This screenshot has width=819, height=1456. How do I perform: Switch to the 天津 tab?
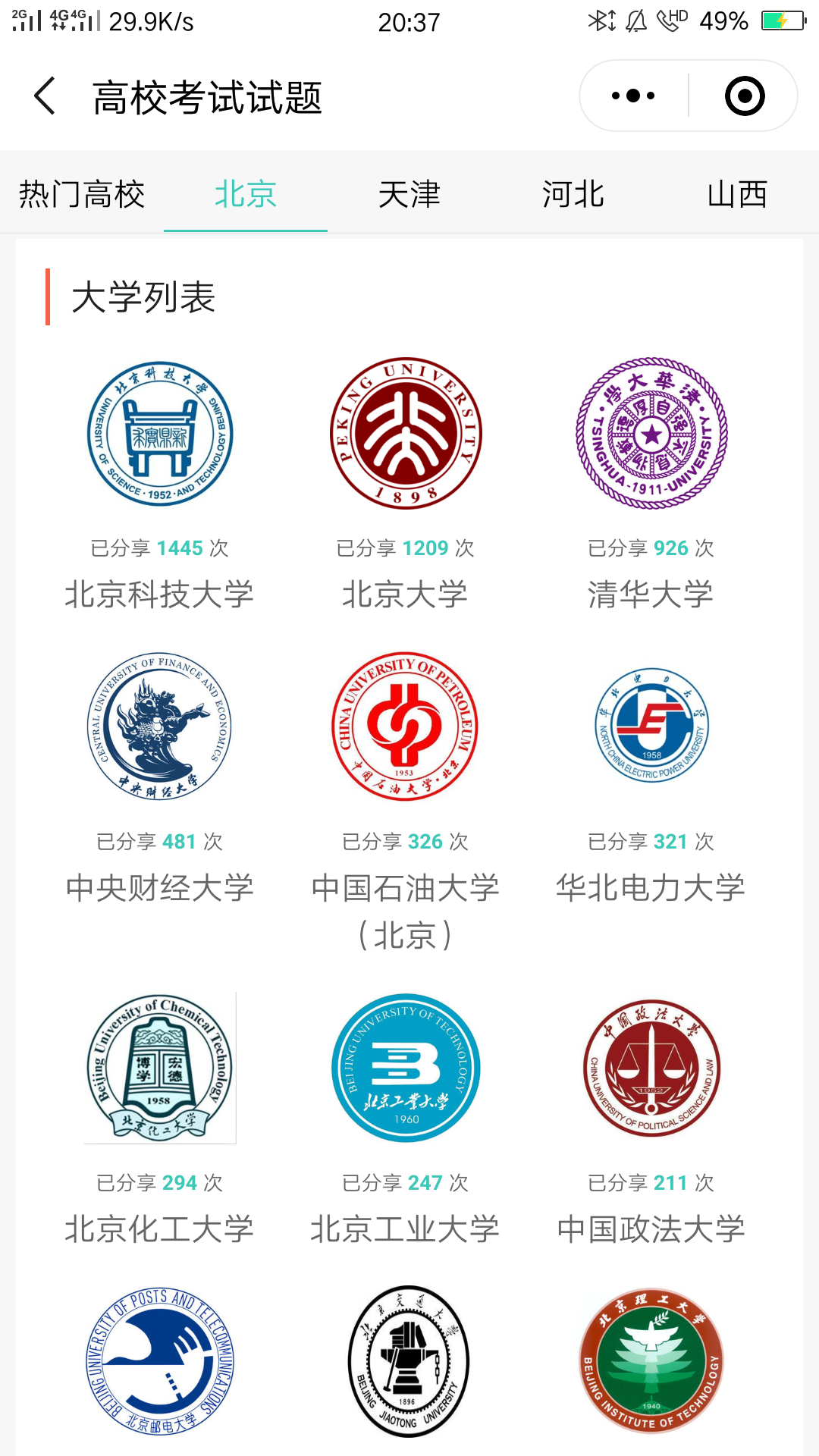(409, 194)
